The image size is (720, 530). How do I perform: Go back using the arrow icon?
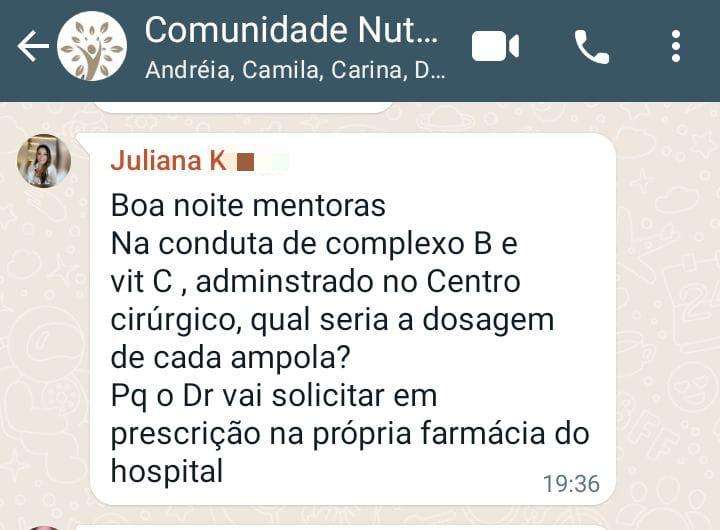[33, 46]
